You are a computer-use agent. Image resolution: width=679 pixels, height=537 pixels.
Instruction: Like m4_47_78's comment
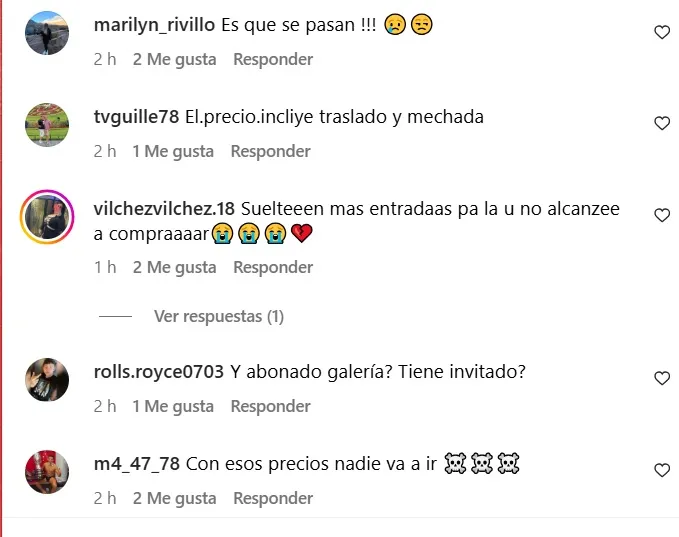point(661,470)
